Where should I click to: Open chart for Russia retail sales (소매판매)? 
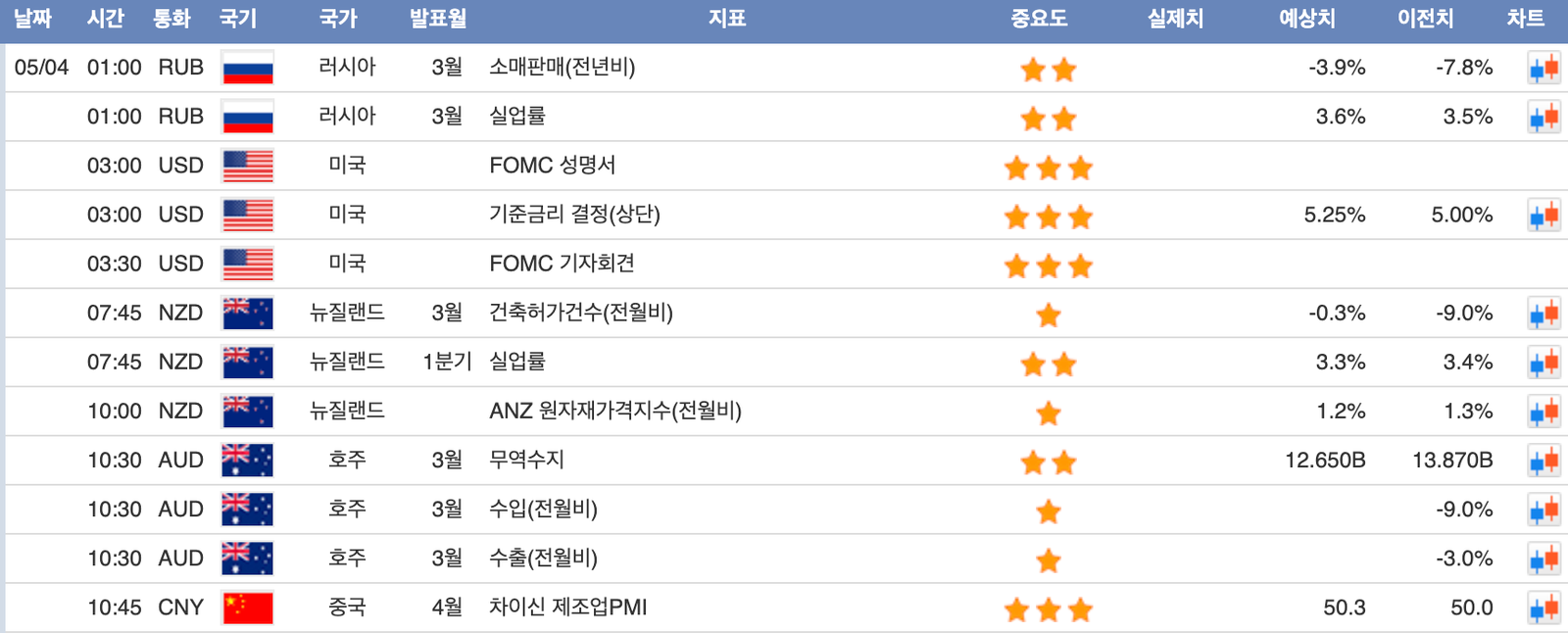tap(1543, 69)
